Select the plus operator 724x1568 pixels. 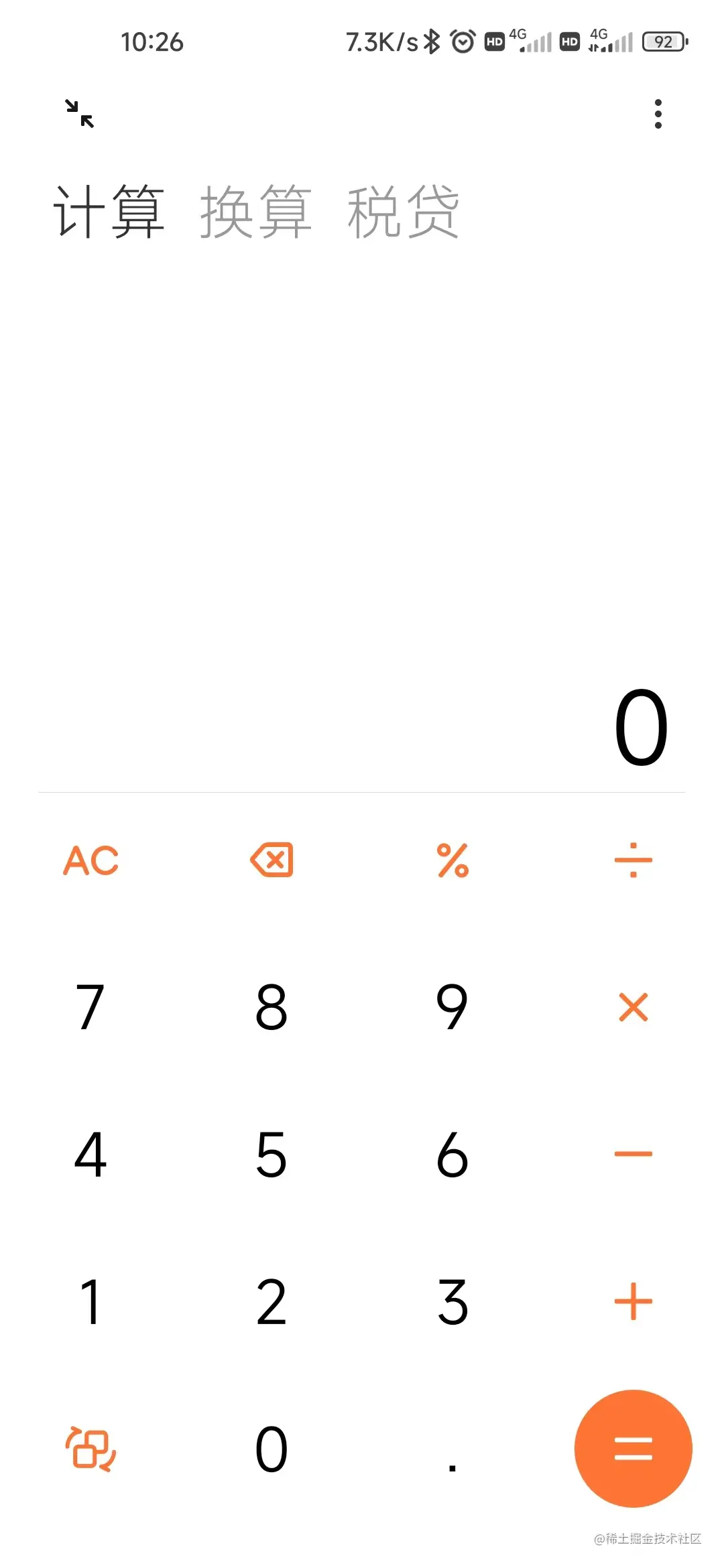click(633, 1301)
